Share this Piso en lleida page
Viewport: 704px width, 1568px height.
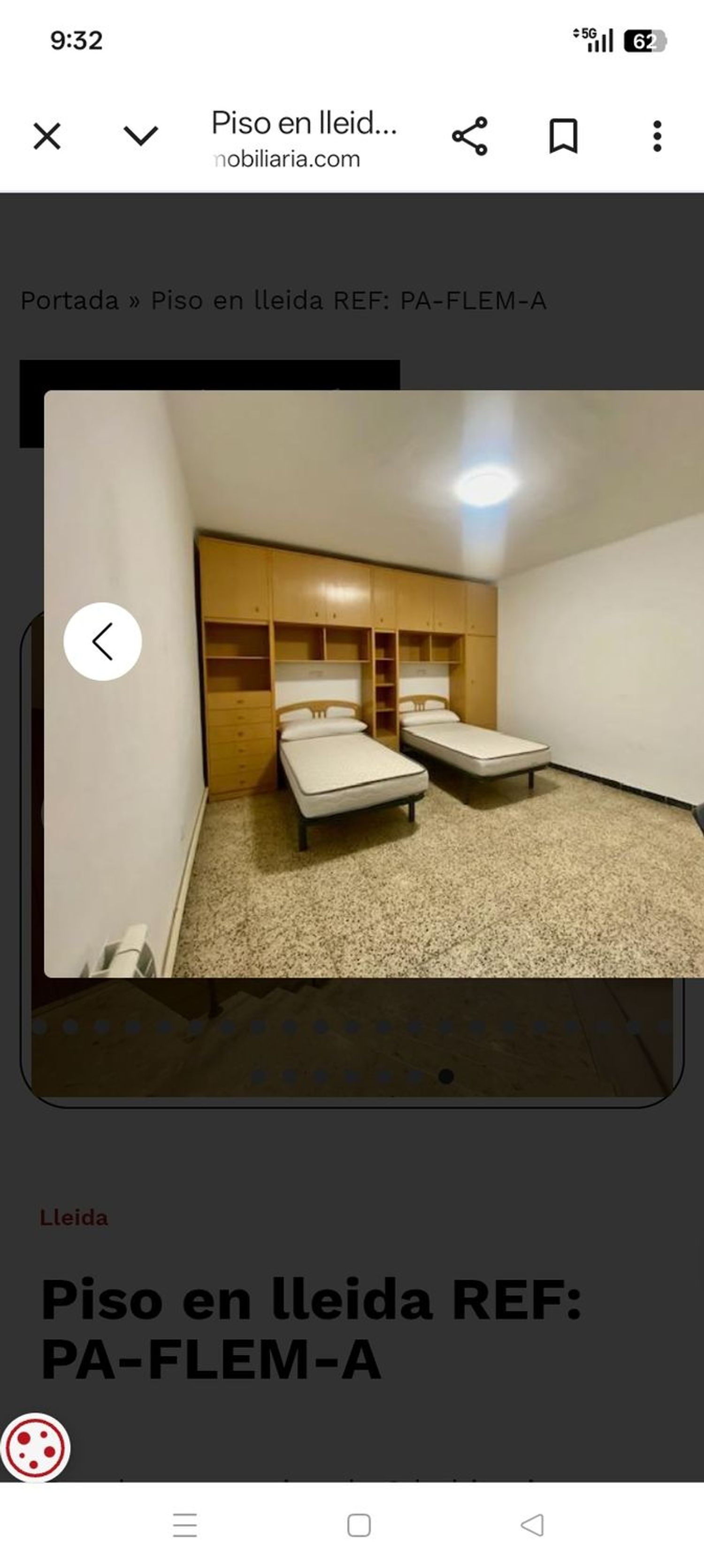[x=469, y=136]
